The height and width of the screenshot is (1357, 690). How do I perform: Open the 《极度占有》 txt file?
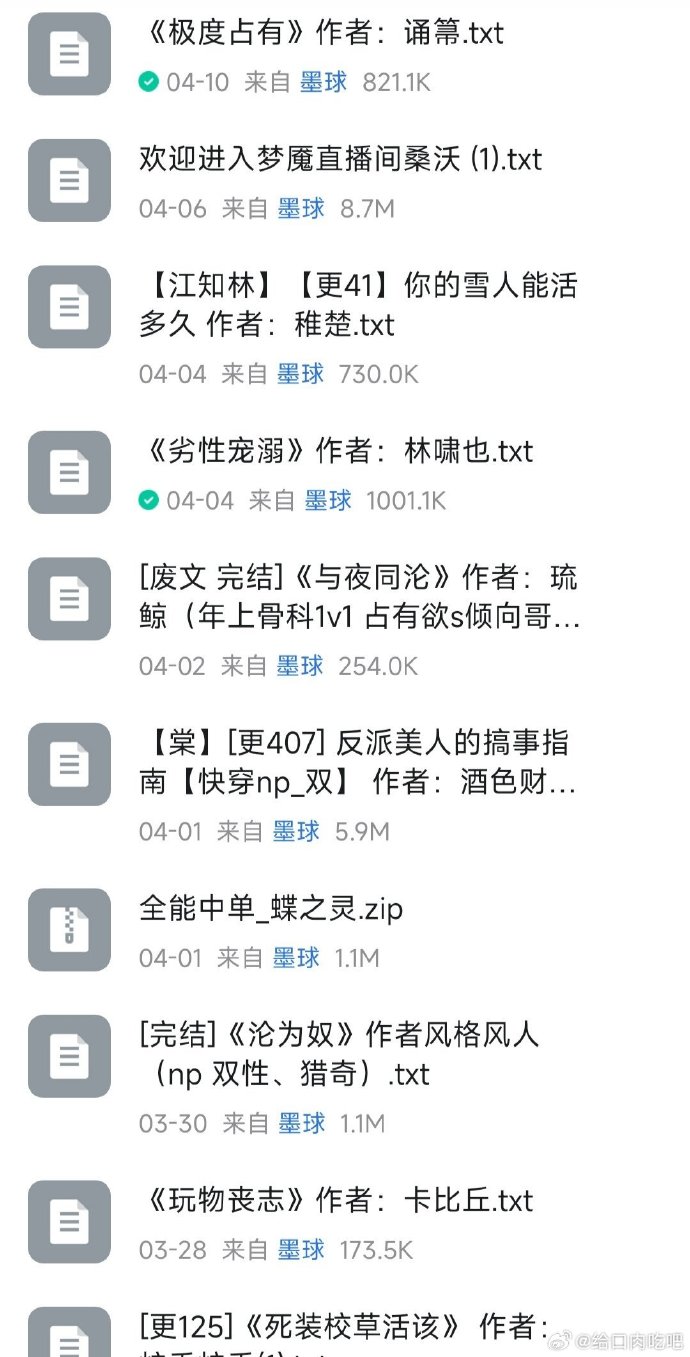point(321,33)
